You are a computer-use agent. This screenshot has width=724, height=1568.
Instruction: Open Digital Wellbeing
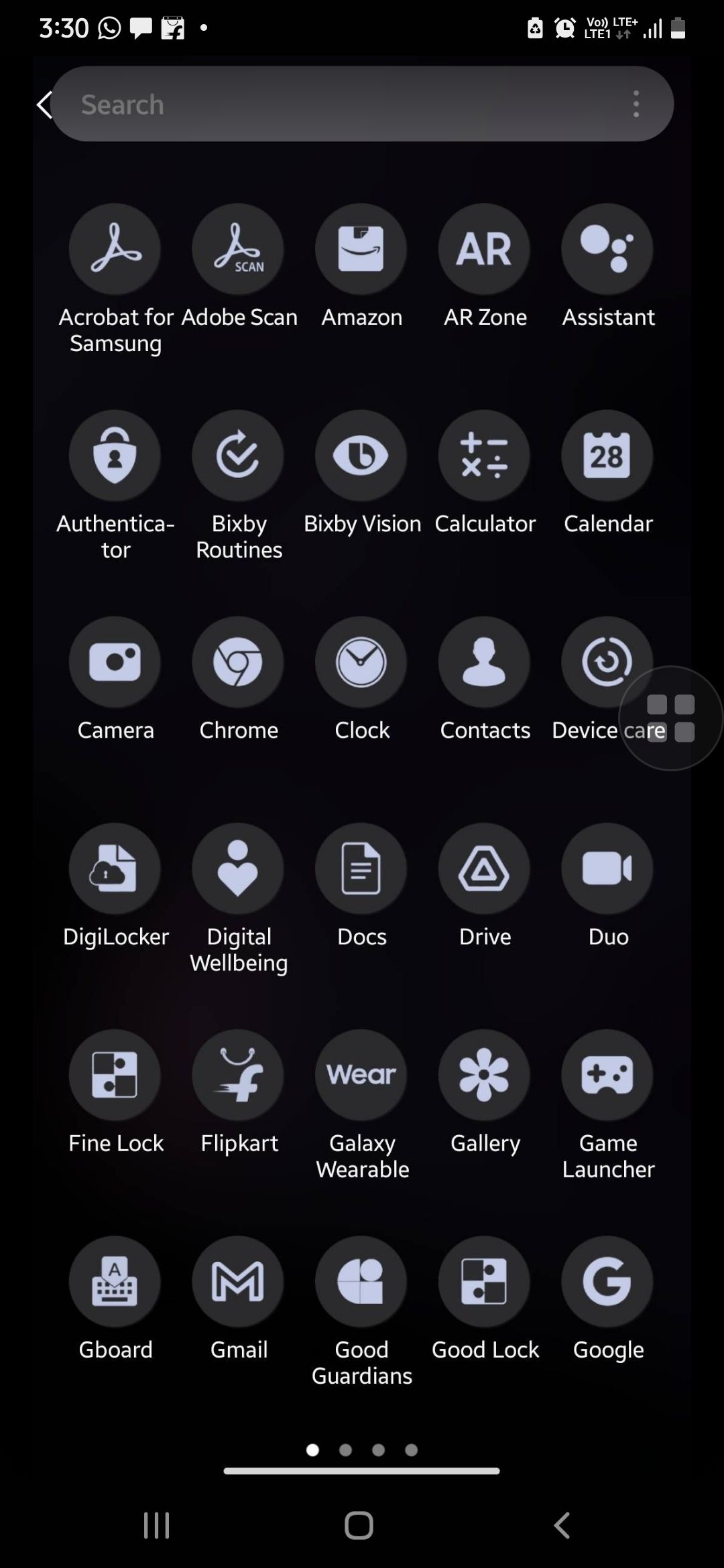239,868
